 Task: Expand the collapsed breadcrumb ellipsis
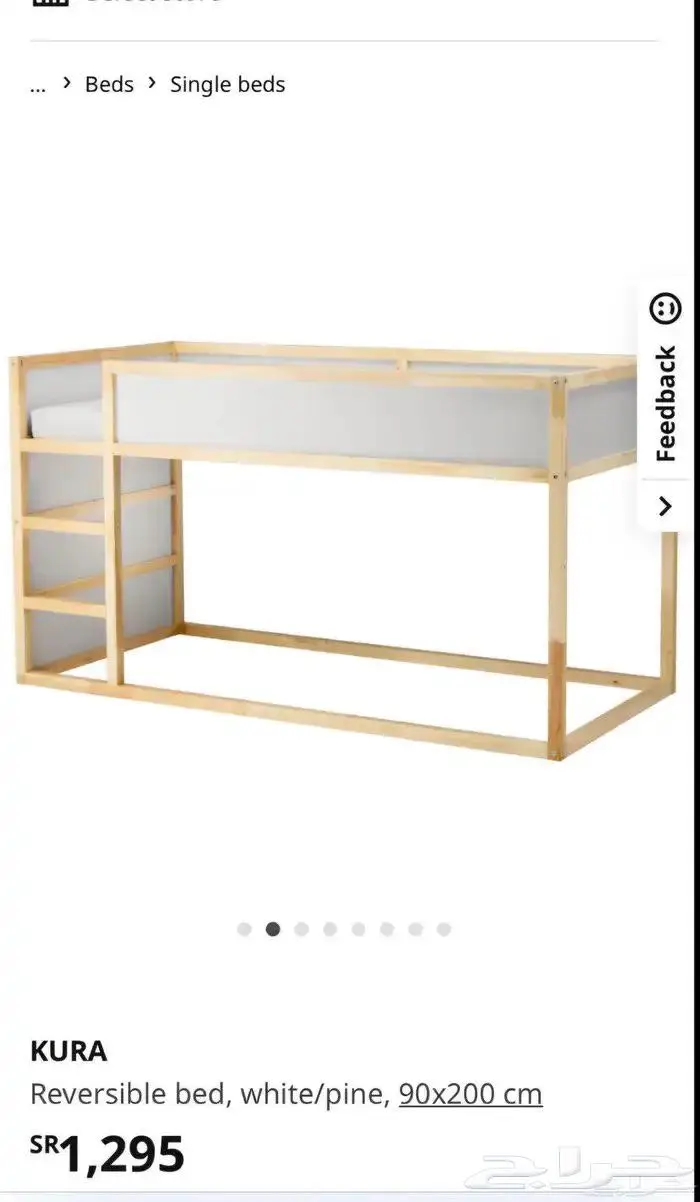tap(38, 85)
